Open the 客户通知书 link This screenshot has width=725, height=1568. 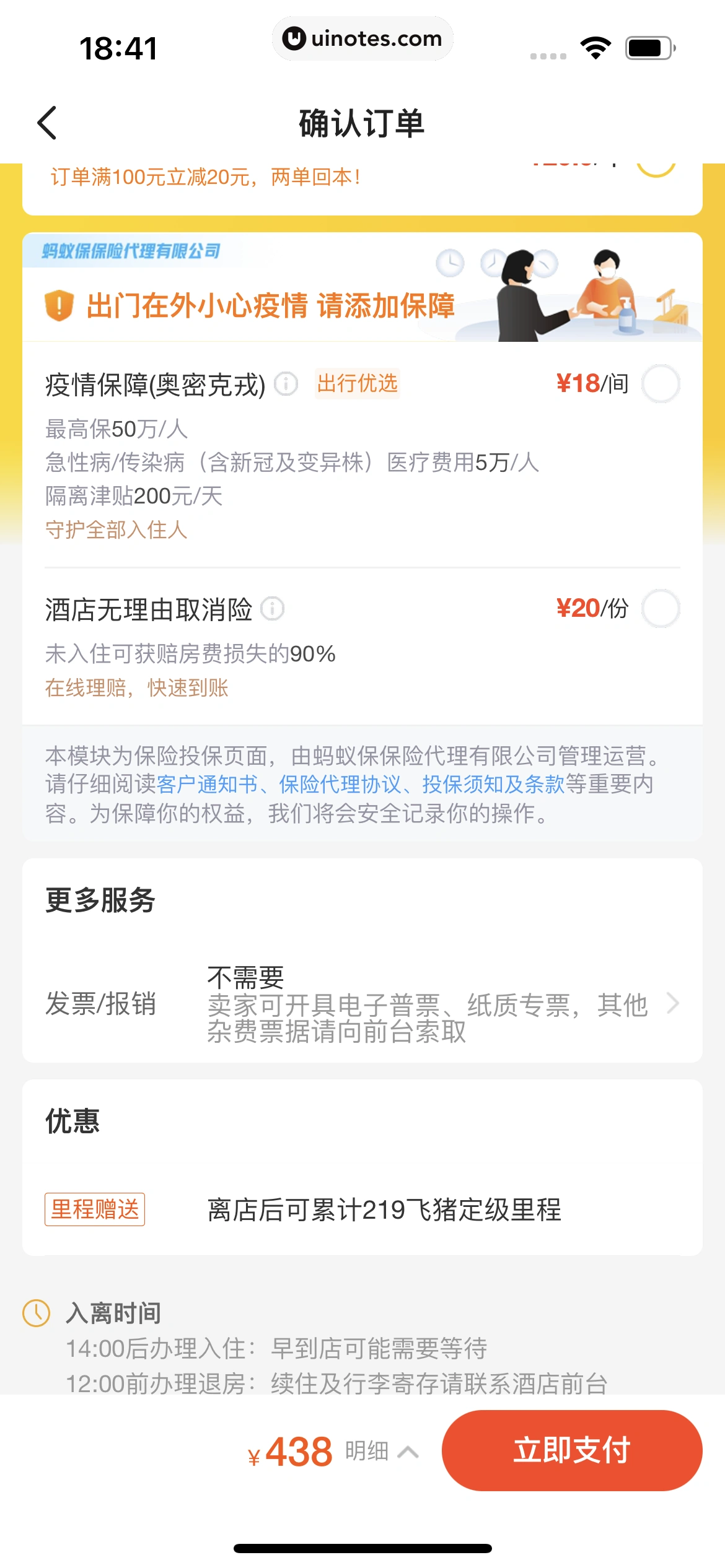[x=207, y=785]
